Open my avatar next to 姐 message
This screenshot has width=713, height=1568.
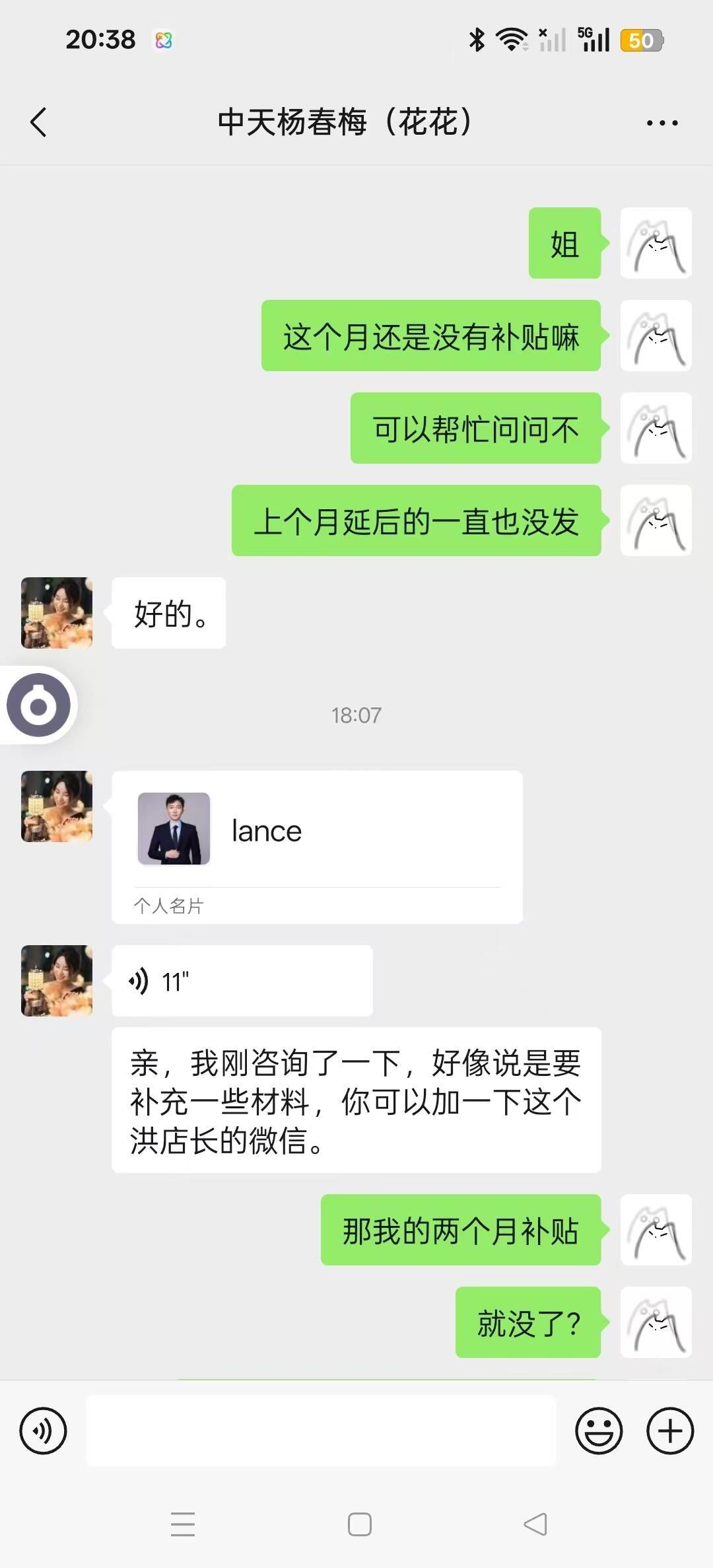(656, 243)
